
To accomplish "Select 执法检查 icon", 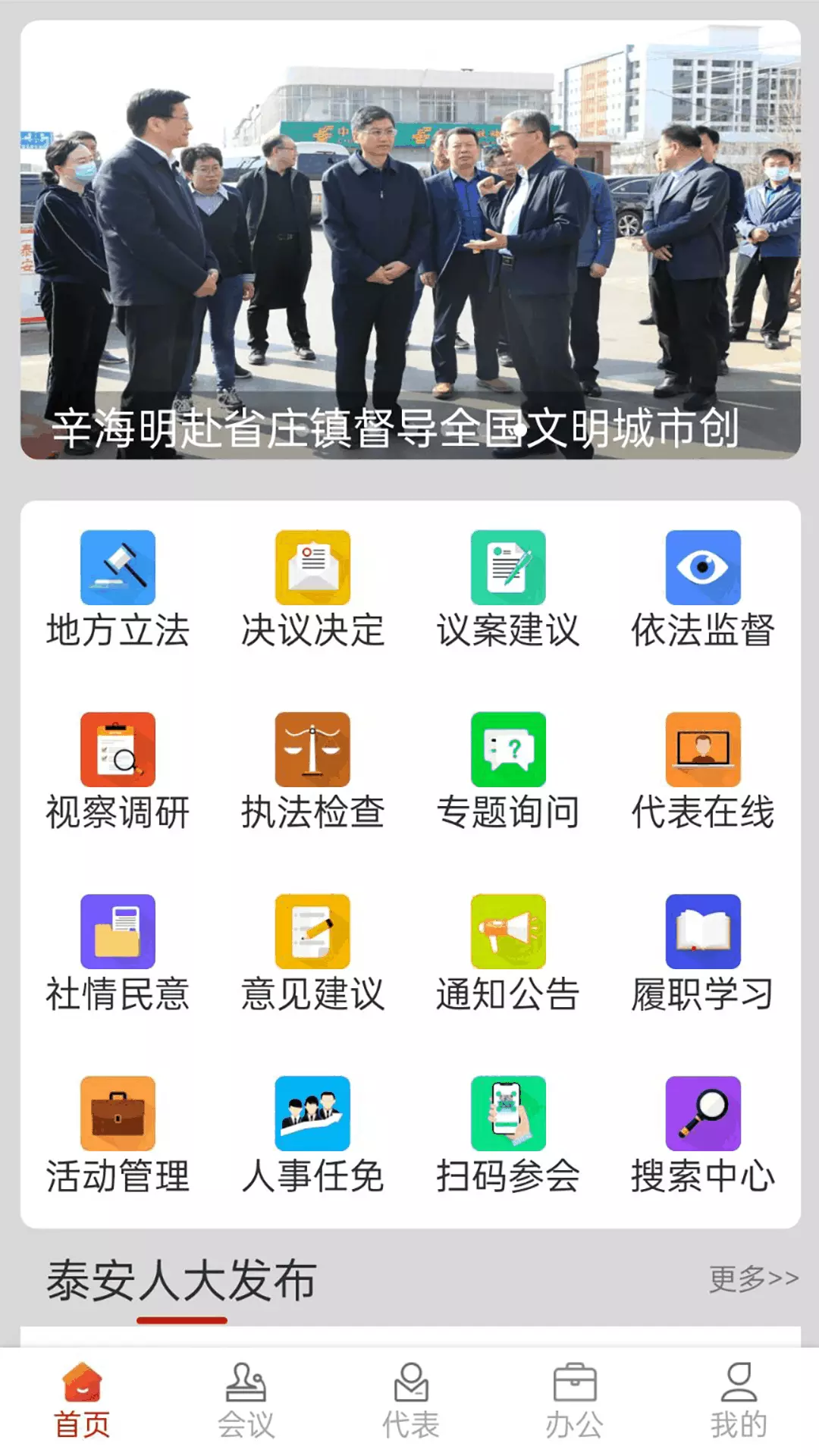I will point(312,749).
